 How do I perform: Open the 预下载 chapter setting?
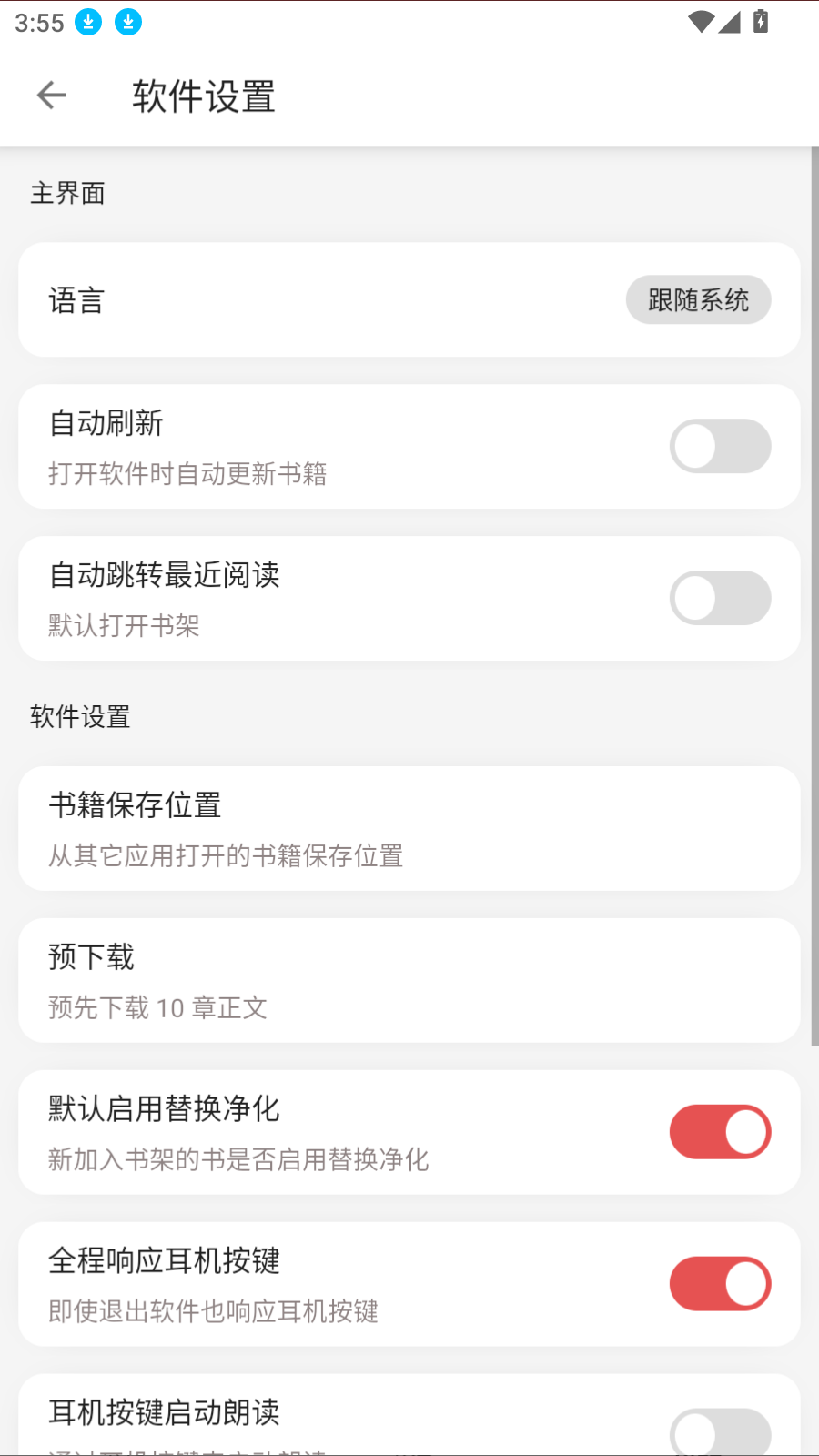point(409,980)
